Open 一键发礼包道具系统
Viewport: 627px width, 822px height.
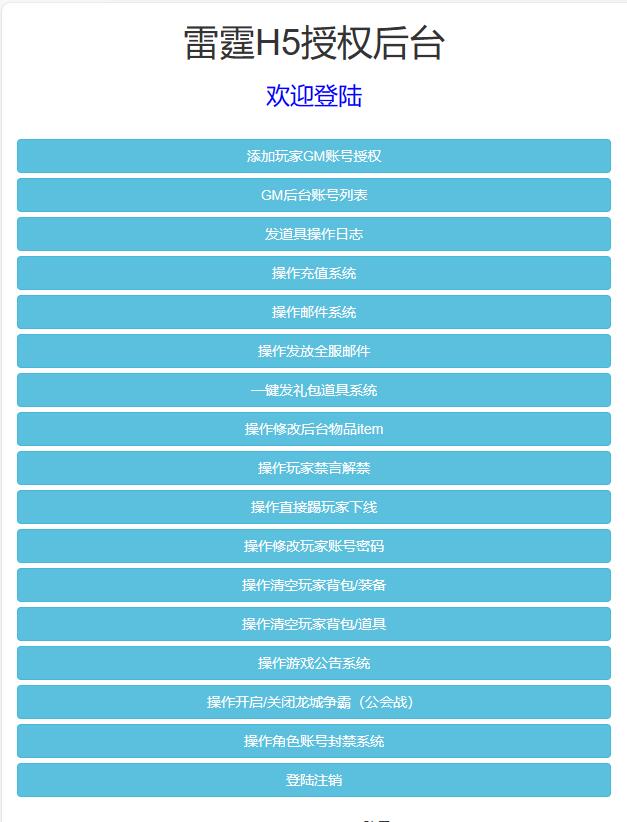(313, 390)
